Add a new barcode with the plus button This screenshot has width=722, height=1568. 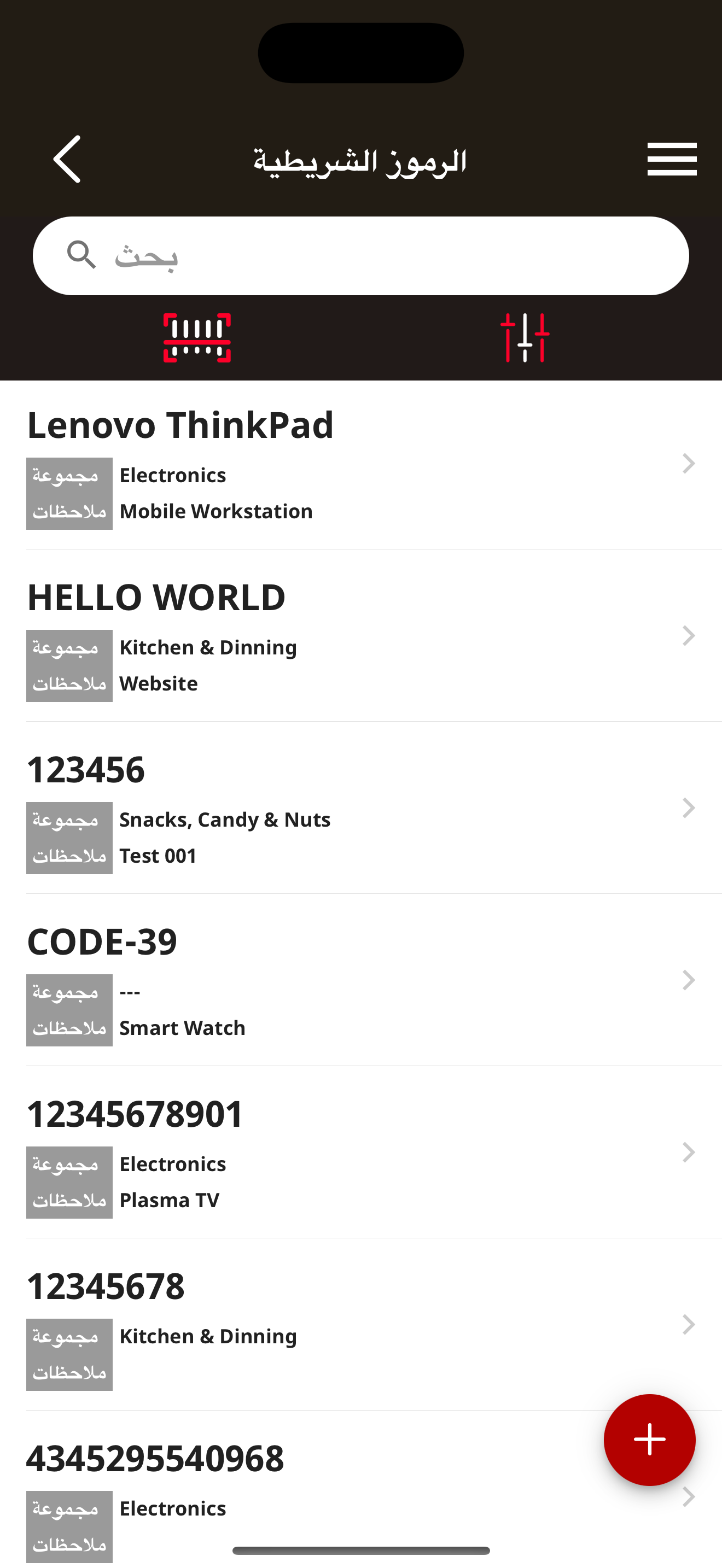pos(649,1440)
